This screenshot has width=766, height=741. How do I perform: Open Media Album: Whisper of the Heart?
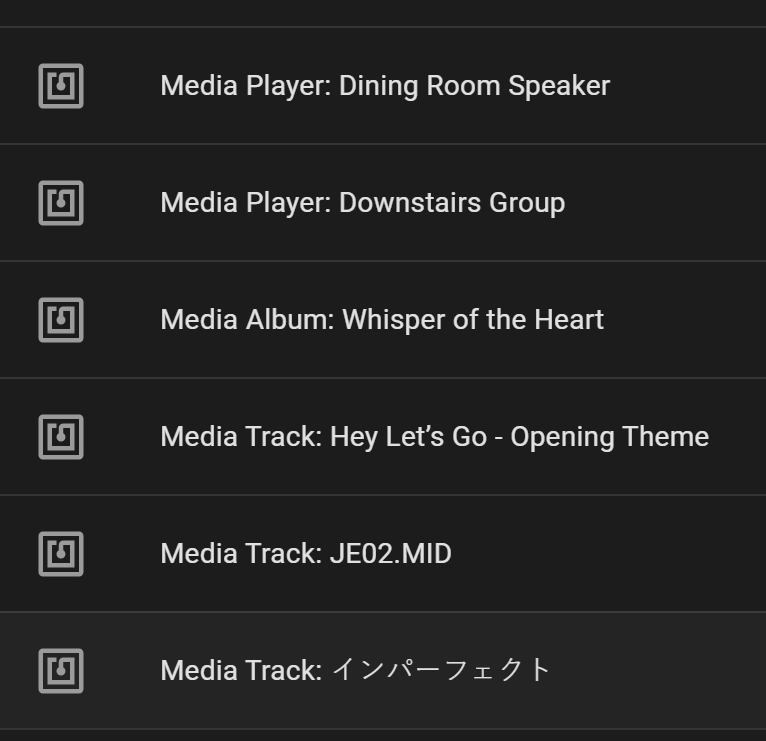pos(381,320)
